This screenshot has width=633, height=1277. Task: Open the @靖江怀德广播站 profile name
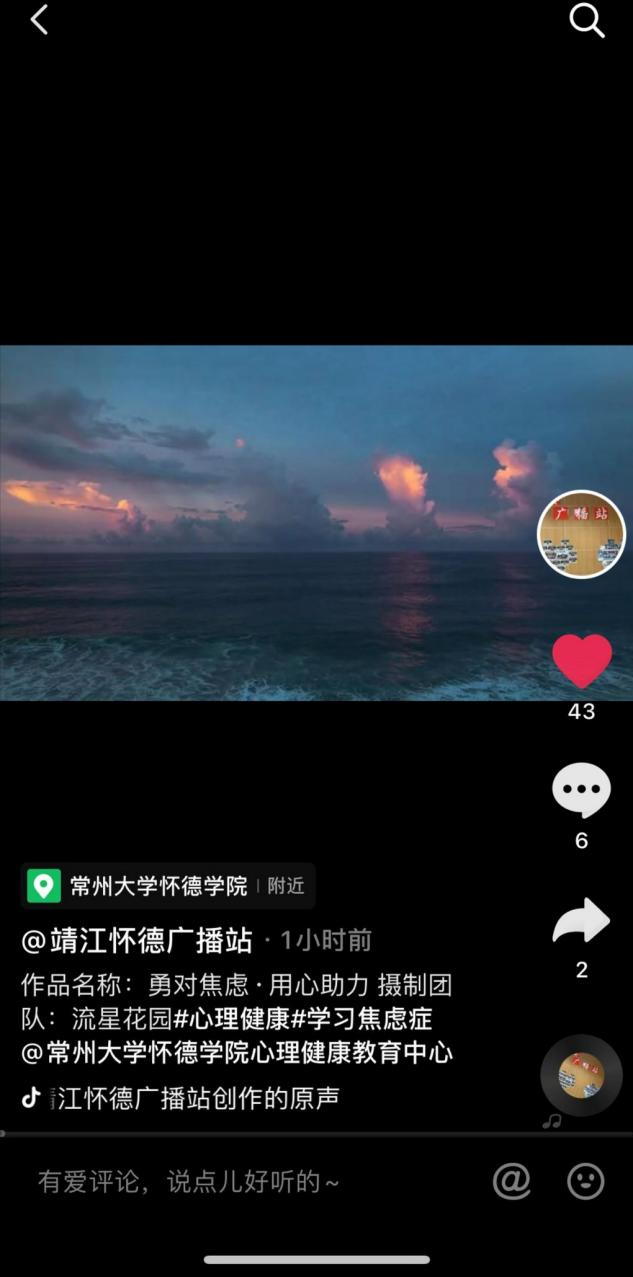[x=137, y=941]
